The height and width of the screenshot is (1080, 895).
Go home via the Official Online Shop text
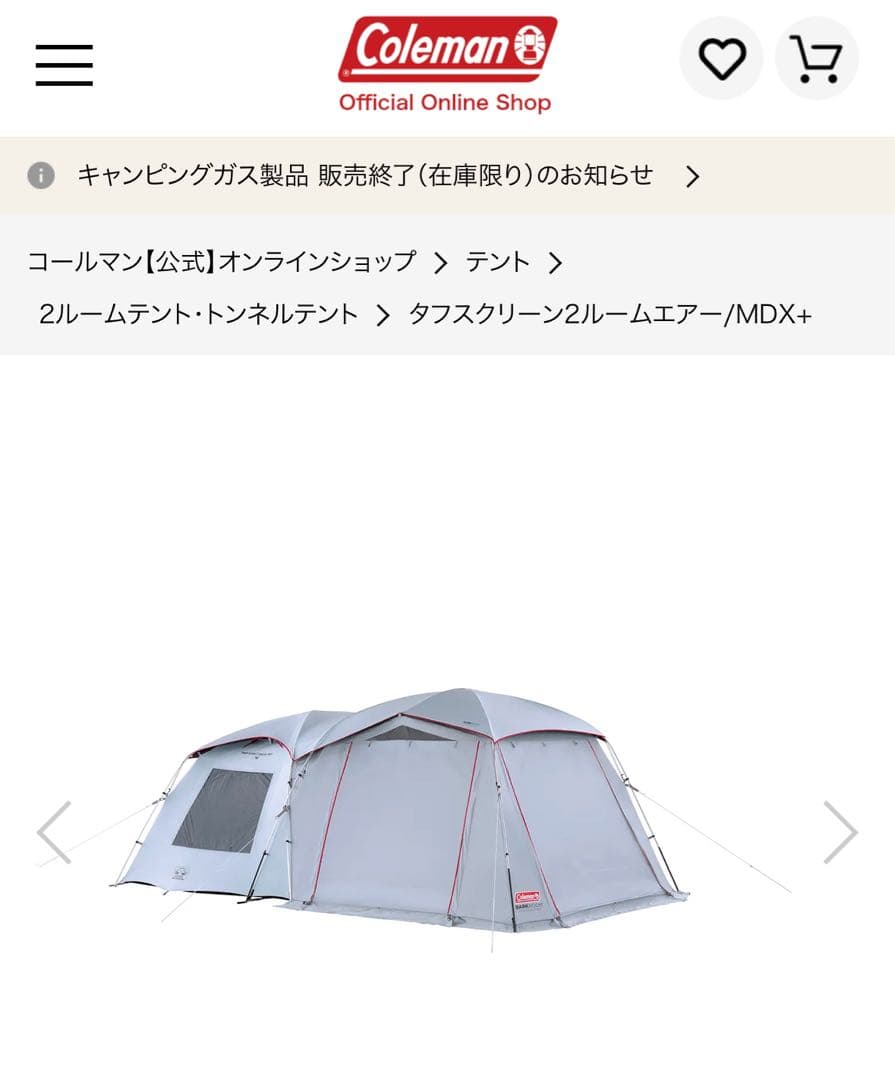tap(447, 102)
